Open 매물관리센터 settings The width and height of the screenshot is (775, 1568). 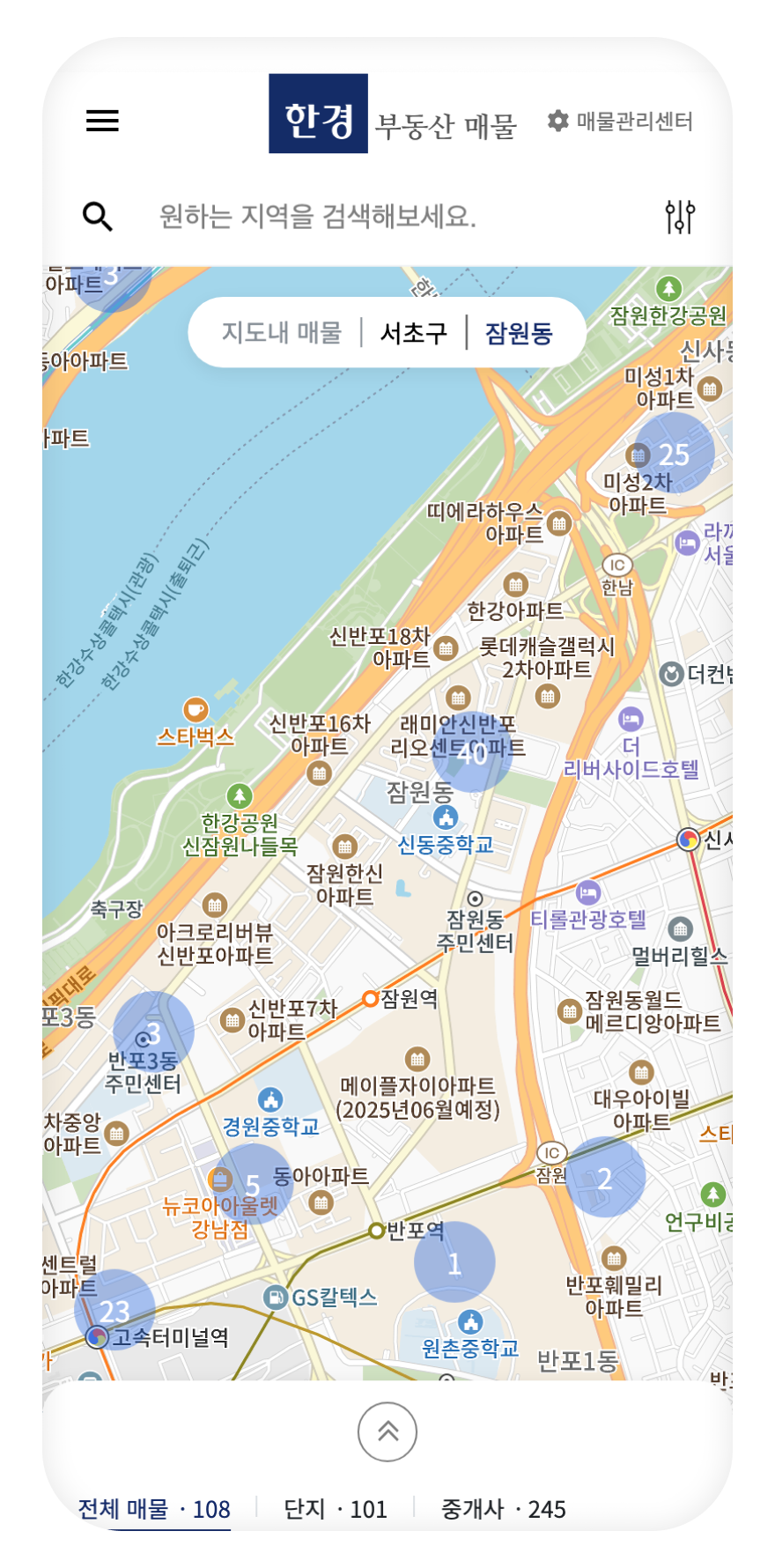621,121
